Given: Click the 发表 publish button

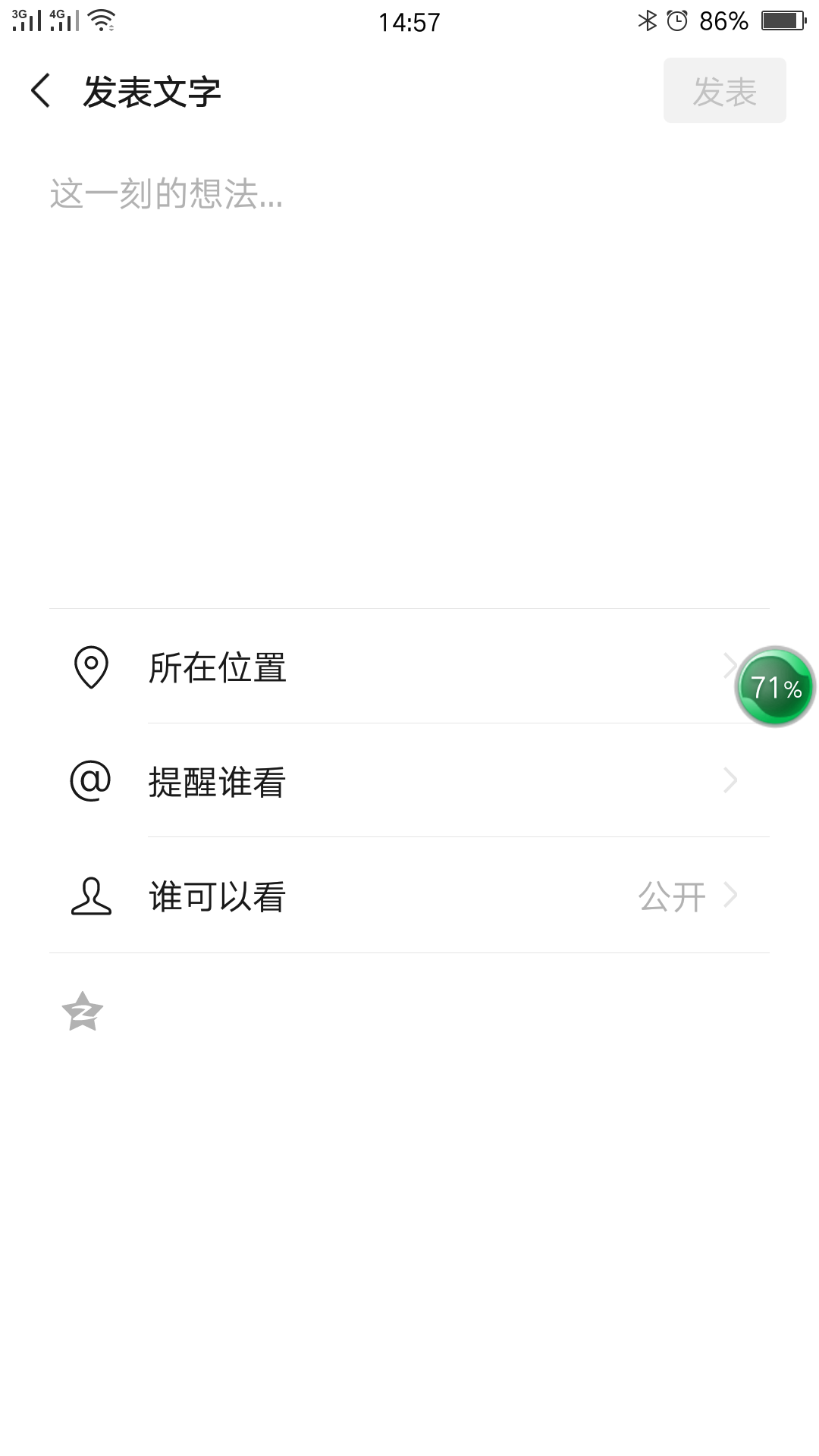Looking at the screenshot, I should [724, 89].
